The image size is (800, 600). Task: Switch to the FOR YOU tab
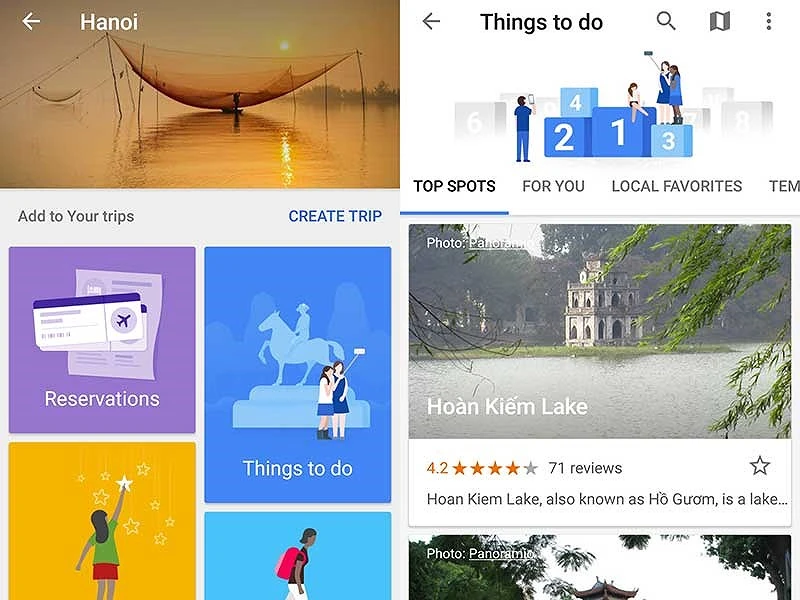point(553,186)
